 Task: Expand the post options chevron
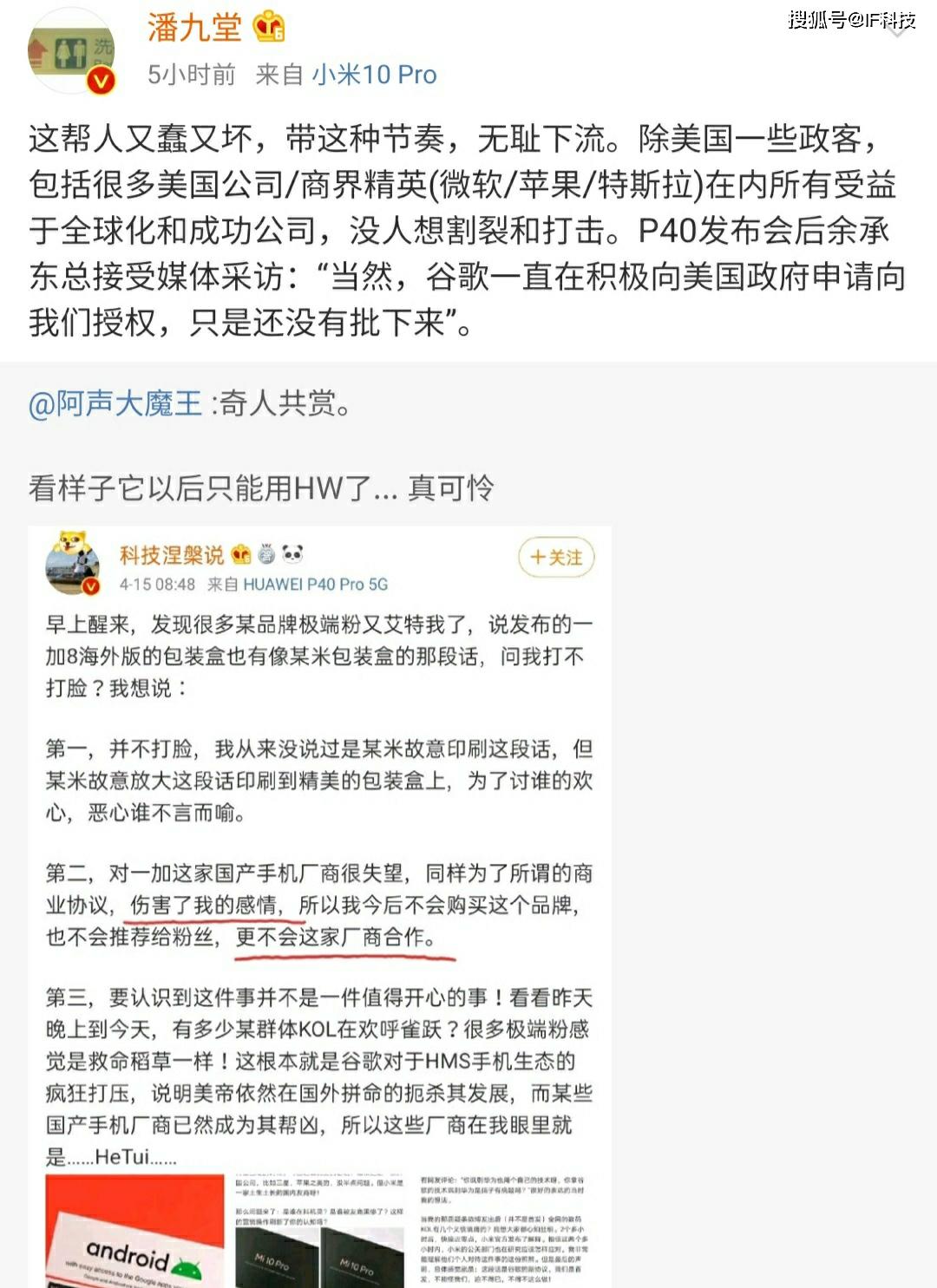click(x=900, y=23)
